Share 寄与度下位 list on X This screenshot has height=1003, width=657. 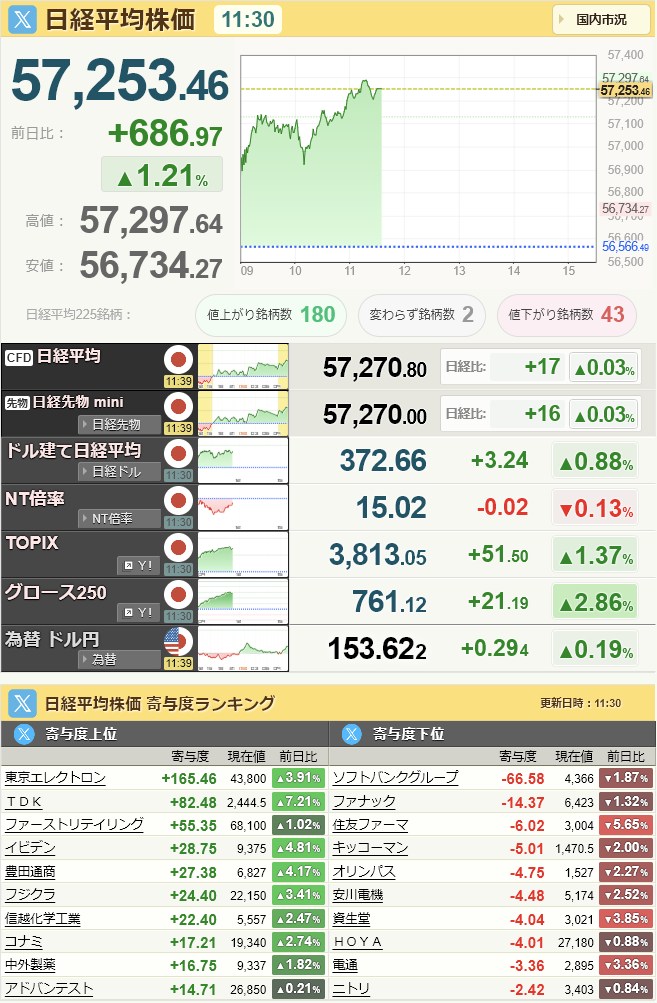(x=351, y=734)
